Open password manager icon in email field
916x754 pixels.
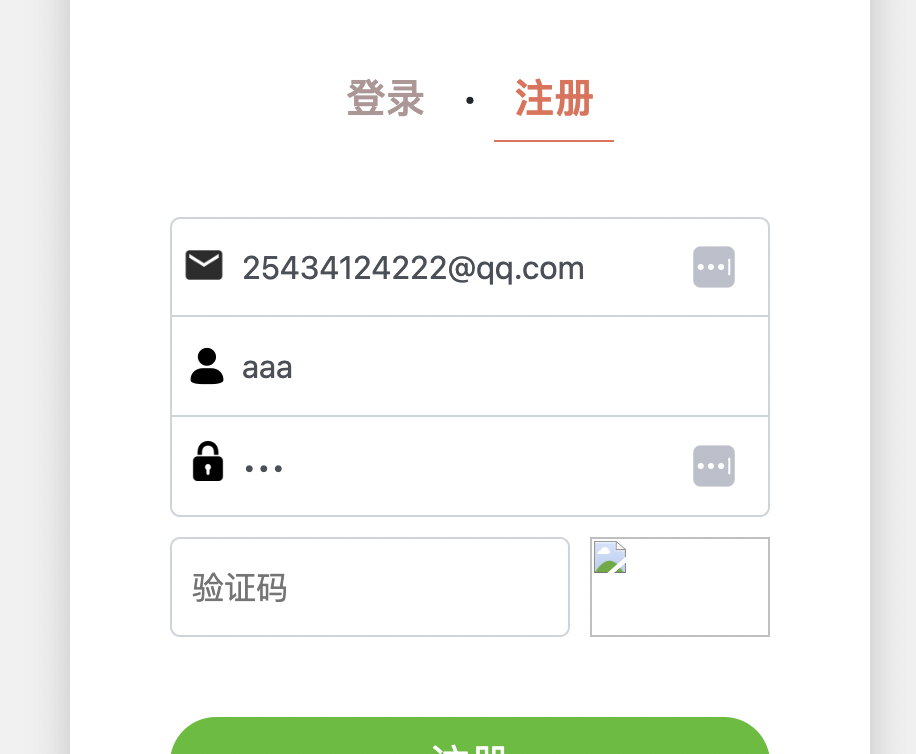click(x=714, y=267)
